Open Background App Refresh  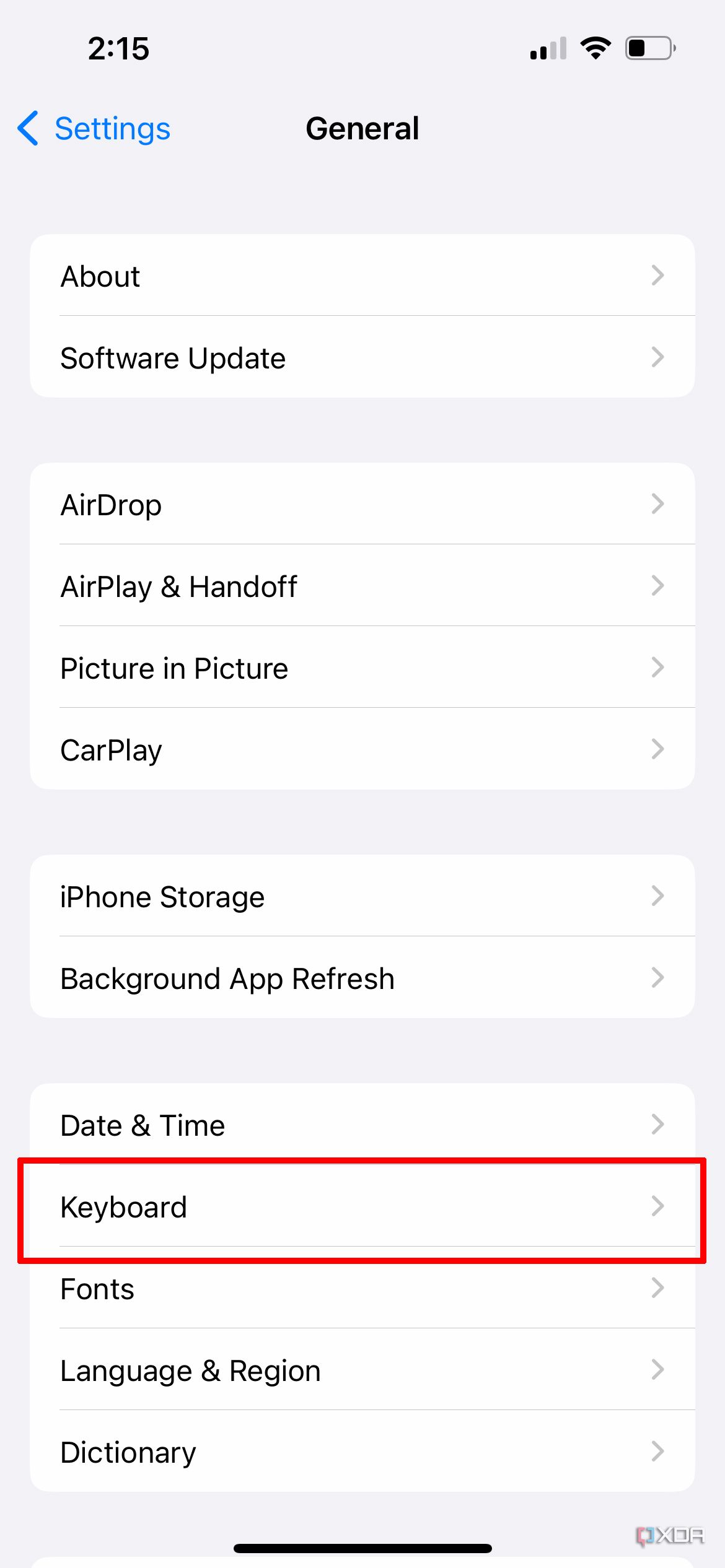[x=362, y=978]
